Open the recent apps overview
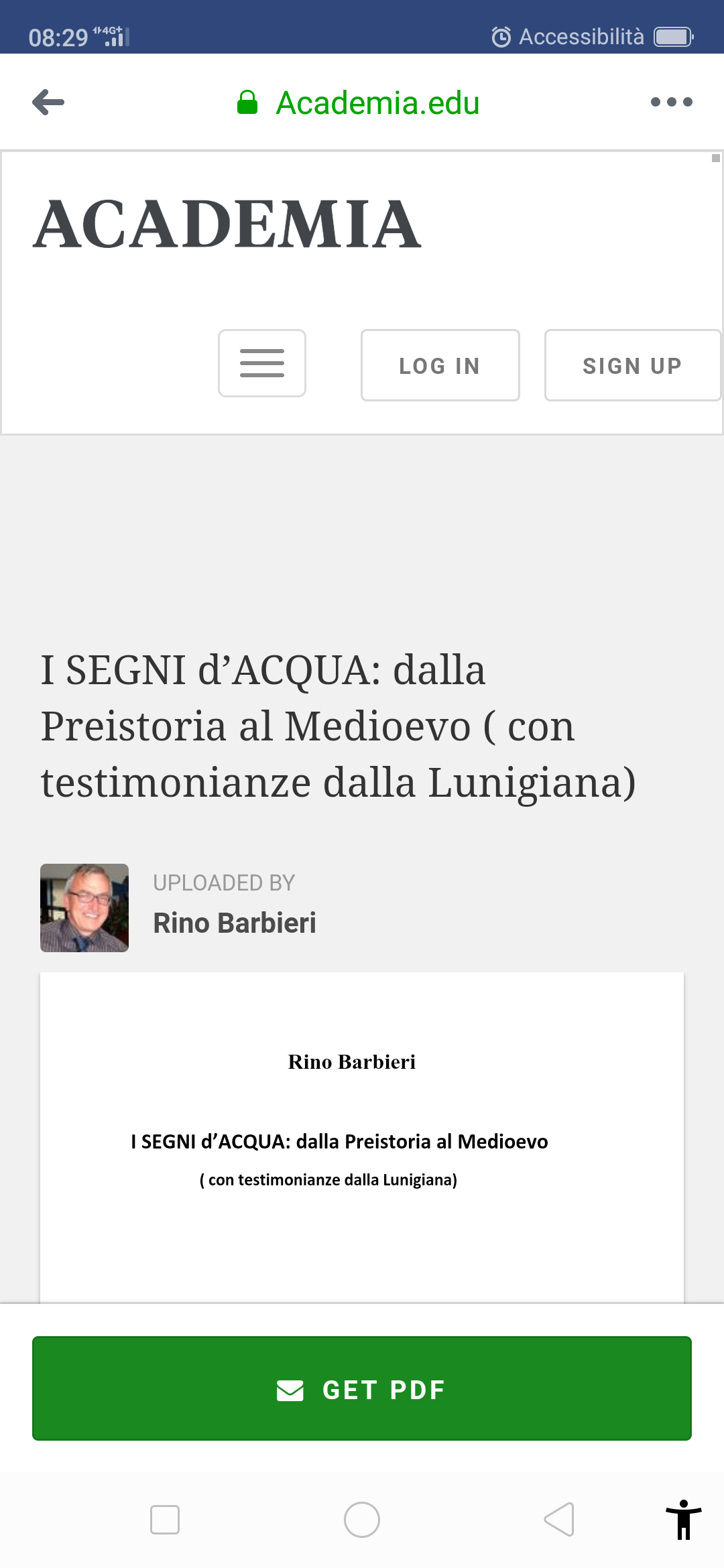This screenshot has height=1568, width=724. tap(165, 1519)
